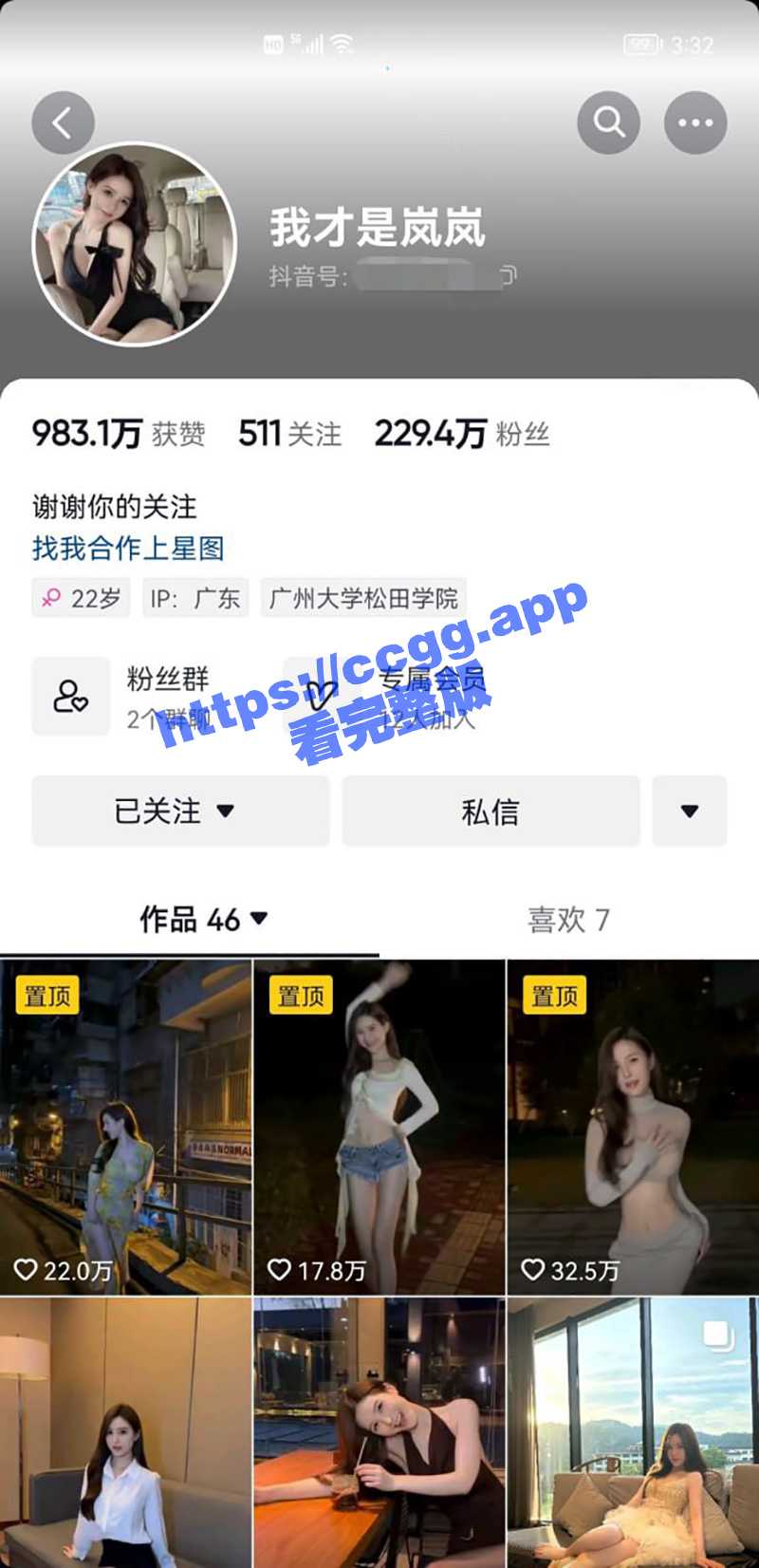Click the 找我合作上星图 link
The height and width of the screenshot is (1568, 759).
124,549
